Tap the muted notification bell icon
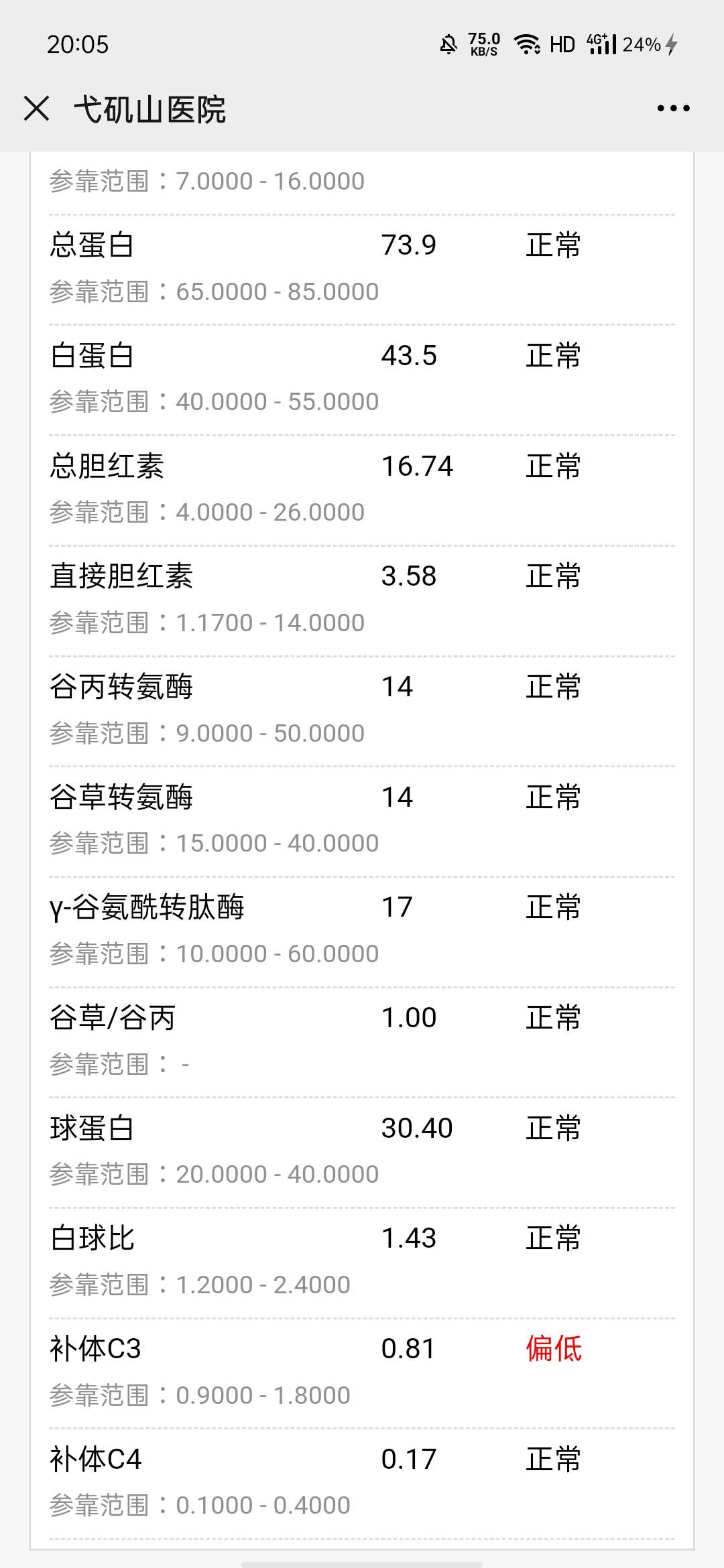 (x=448, y=44)
